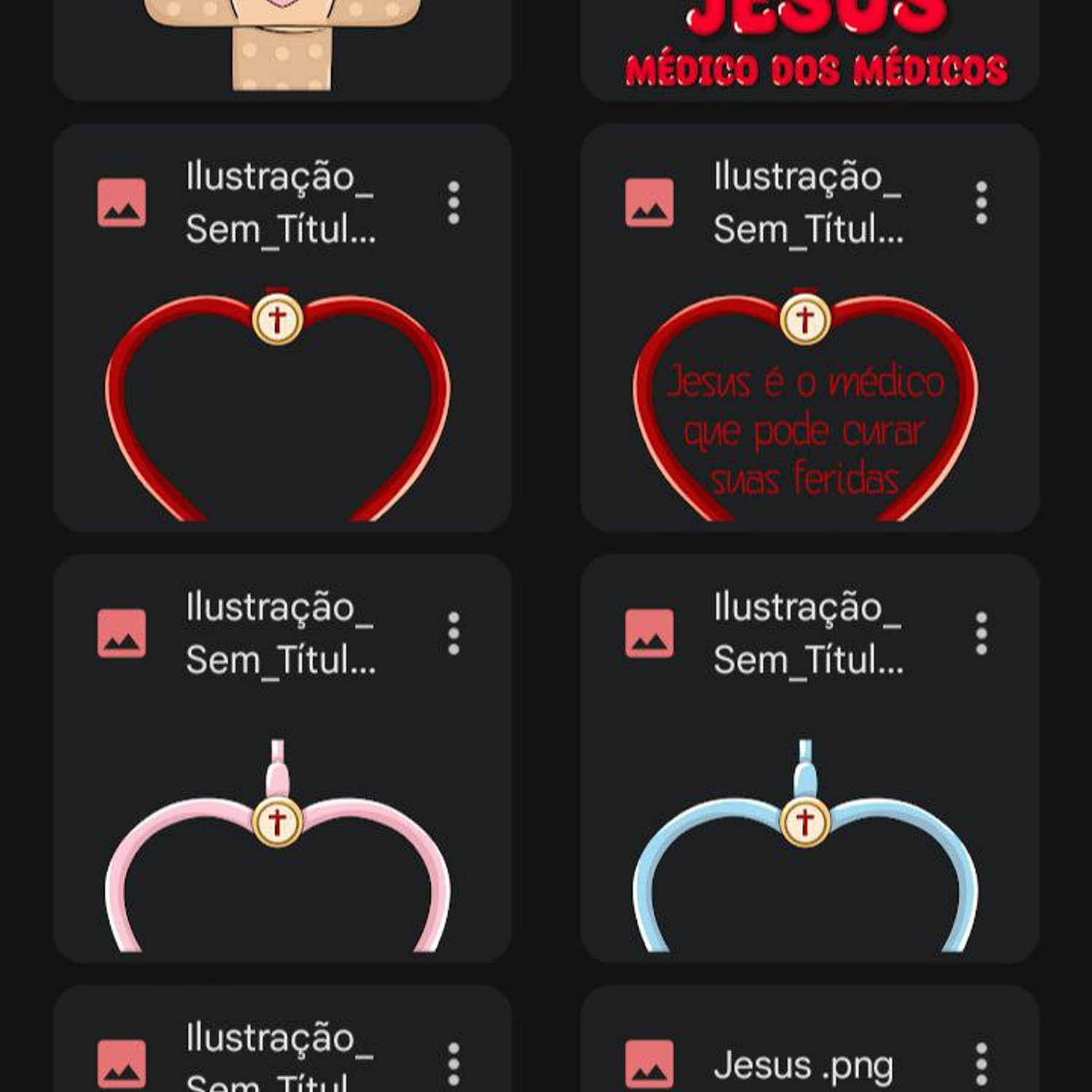Open the 'Médico dos Médicos' image tile
The image size is (1092, 1092).
click(808, 51)
